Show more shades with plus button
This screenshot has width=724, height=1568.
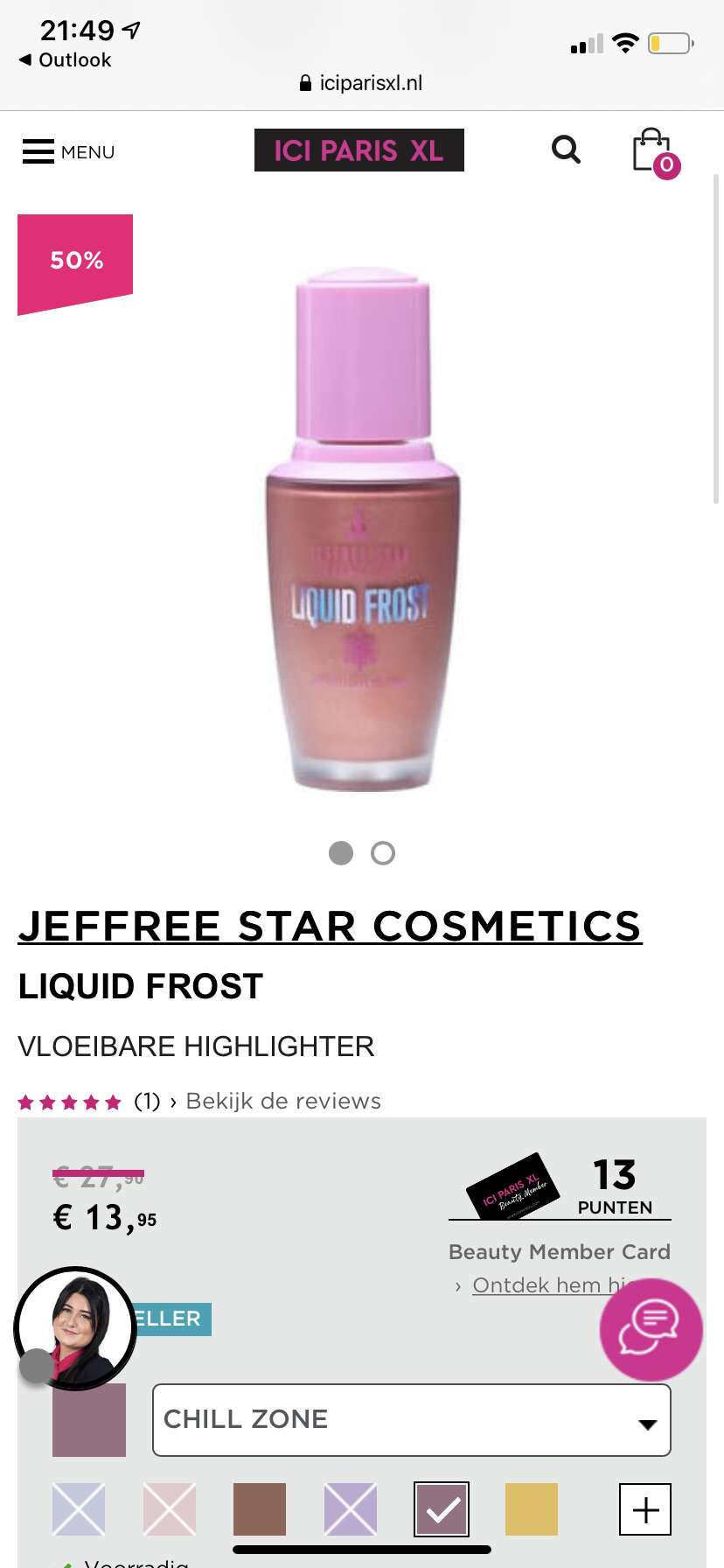645,1509
